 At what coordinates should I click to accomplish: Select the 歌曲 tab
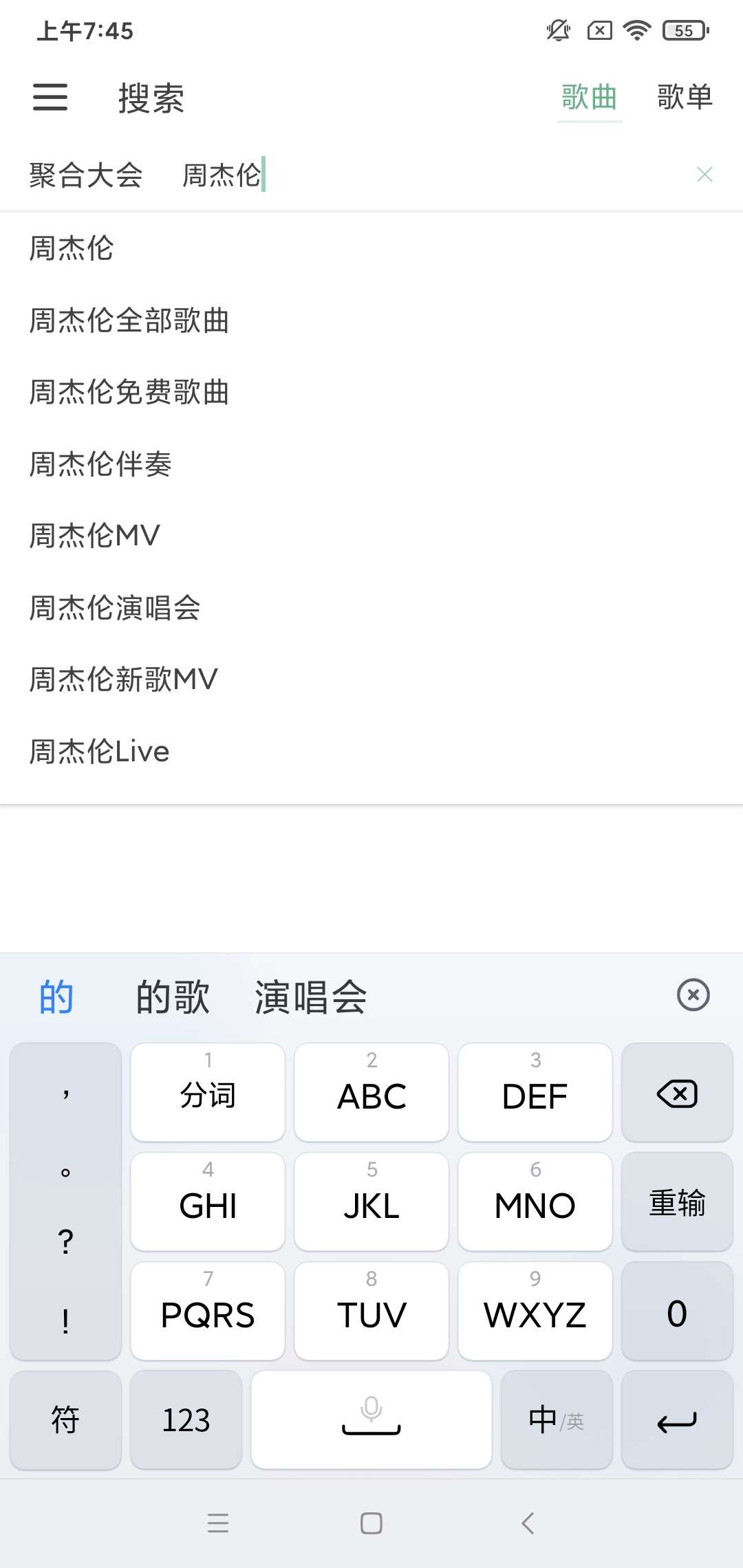(589, 97)
